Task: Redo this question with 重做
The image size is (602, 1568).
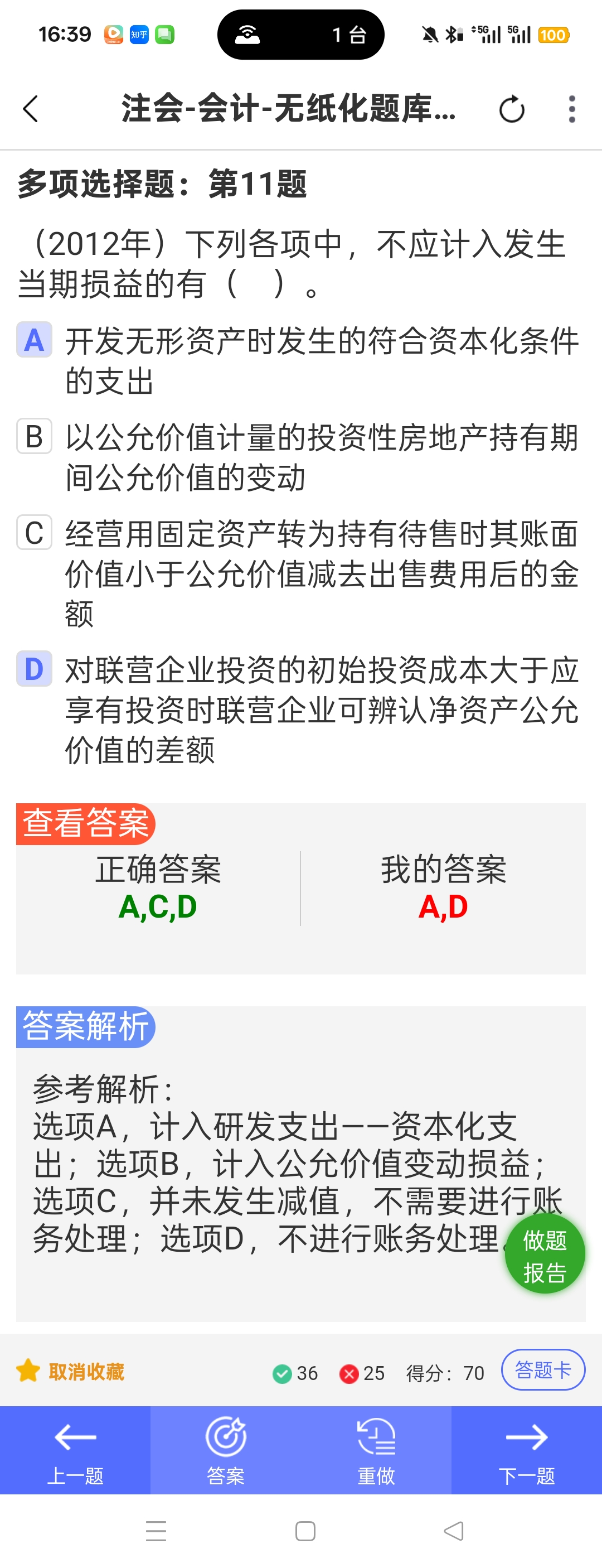Action: pyautogui.click(x=376, y=1450)
